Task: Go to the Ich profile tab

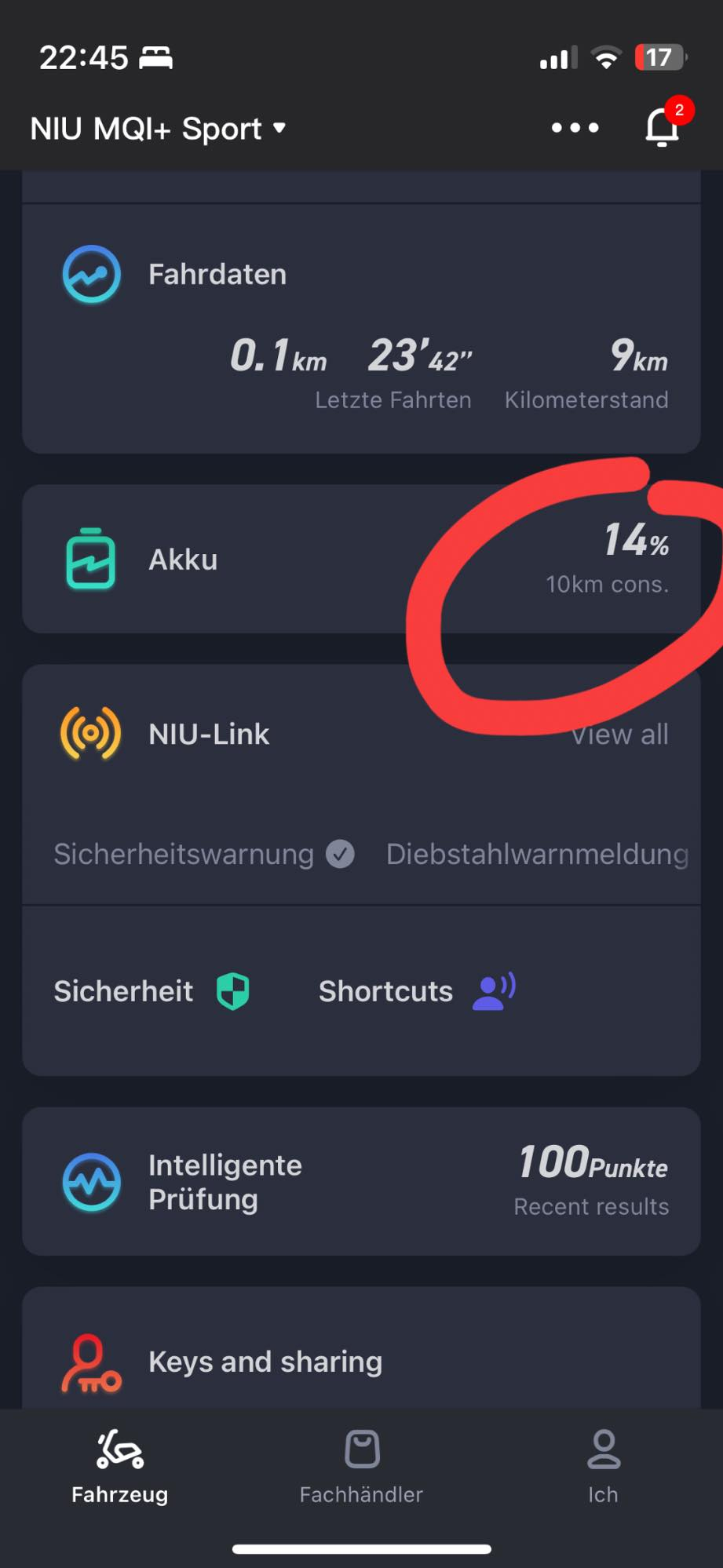Action: [x=603, y=1468]
